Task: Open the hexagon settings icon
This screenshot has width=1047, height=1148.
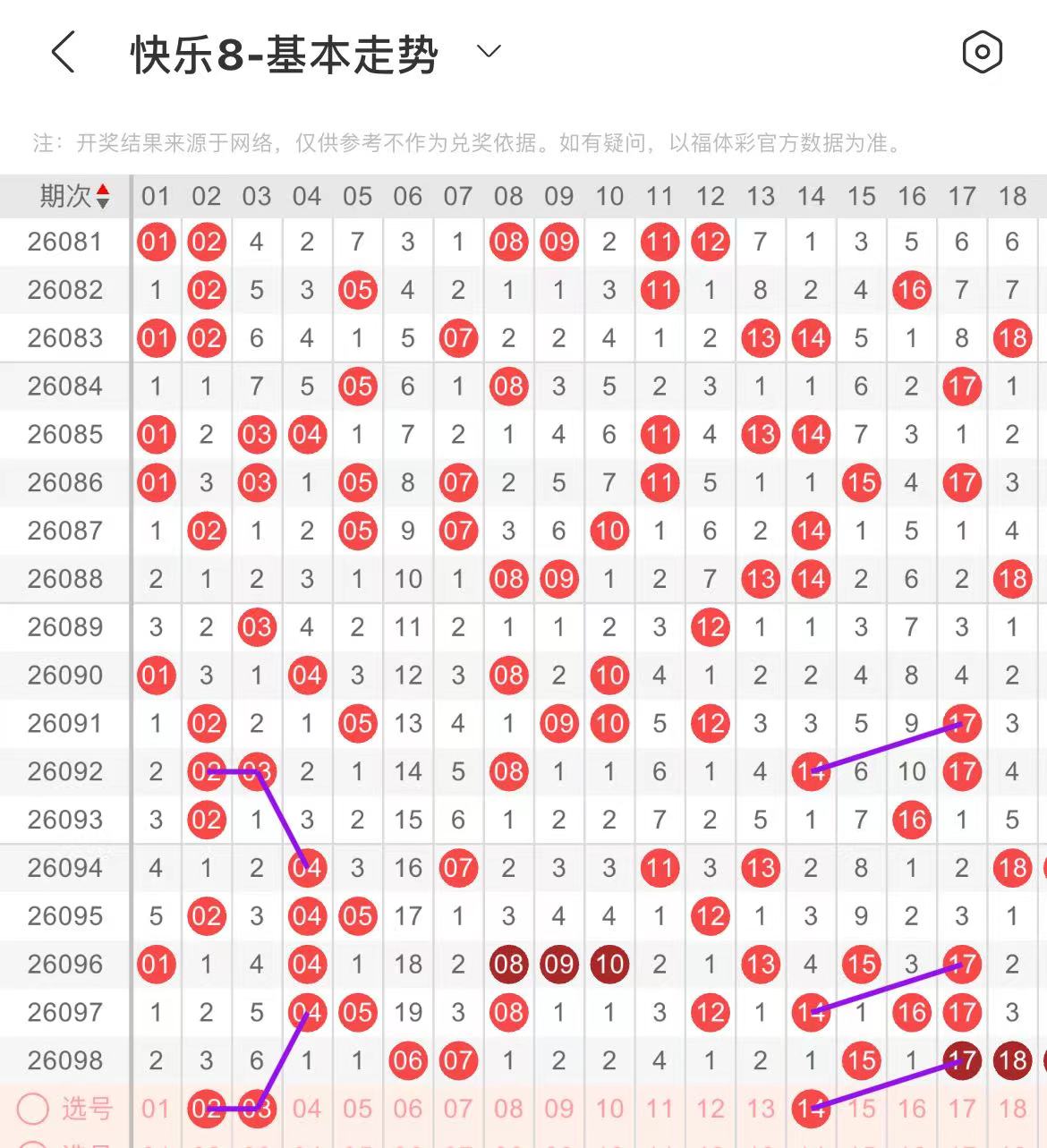Action: (982, 52)
